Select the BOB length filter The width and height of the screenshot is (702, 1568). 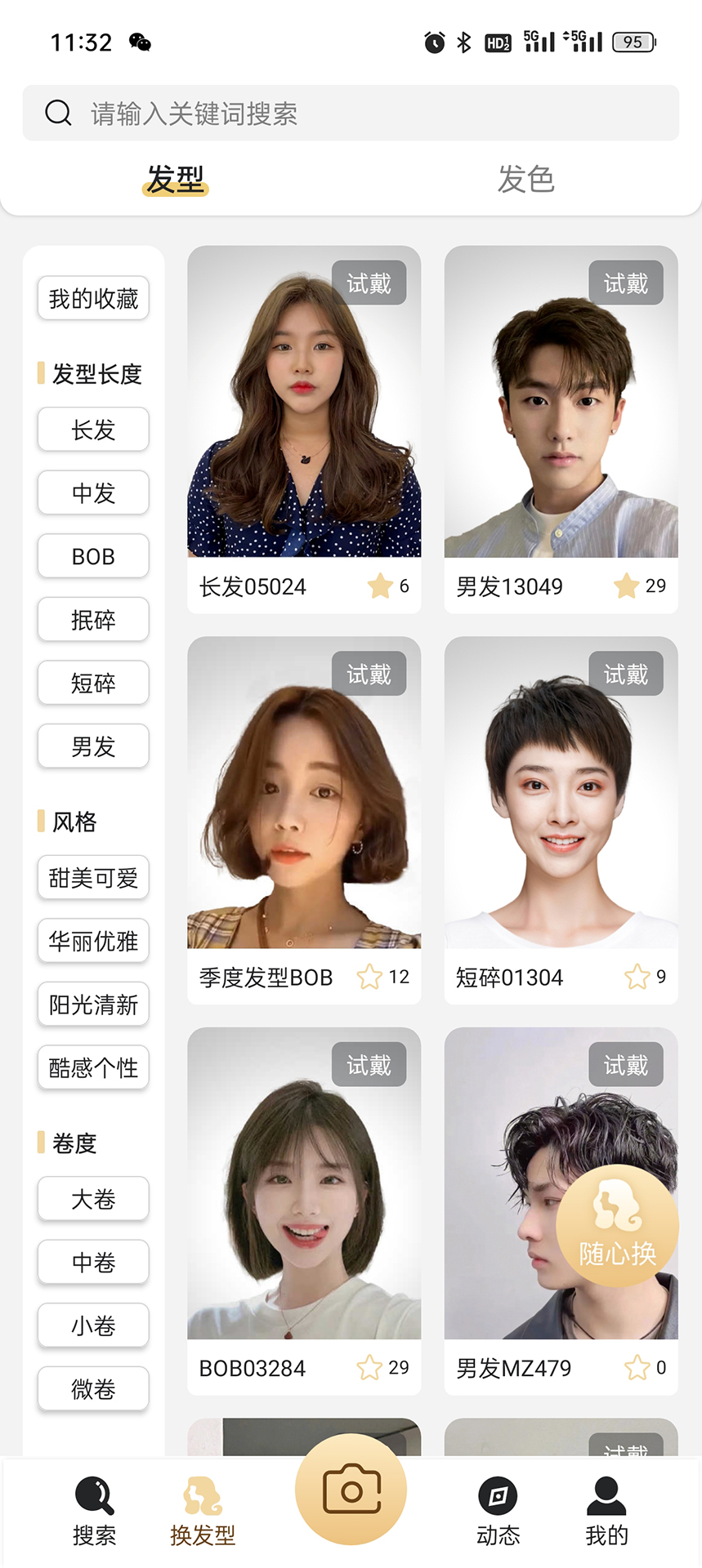point(93,556)
